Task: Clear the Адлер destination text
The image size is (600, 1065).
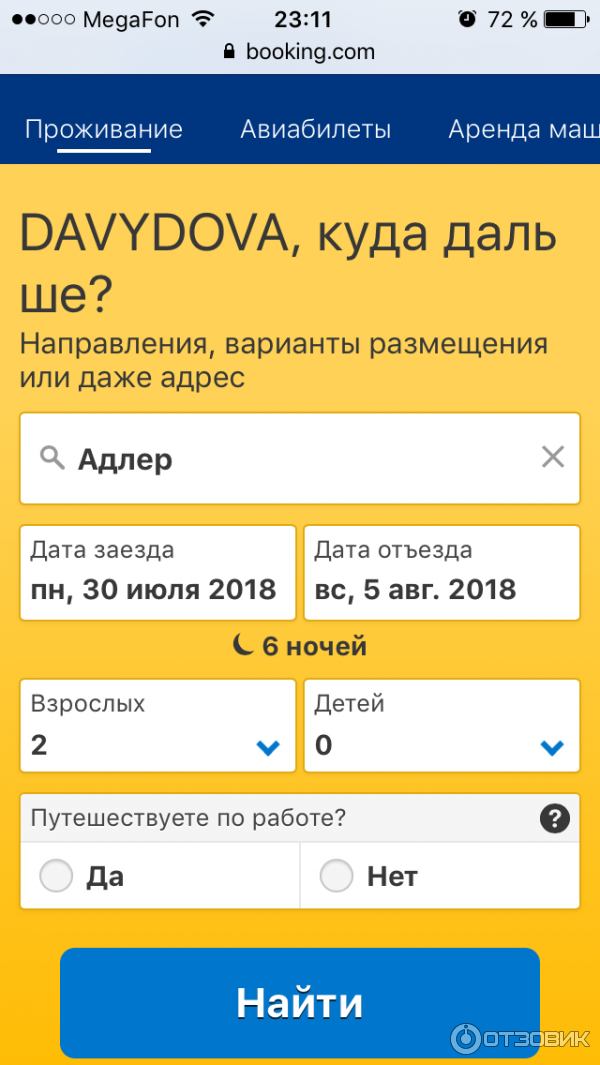Action: click(x=552, y=458)
